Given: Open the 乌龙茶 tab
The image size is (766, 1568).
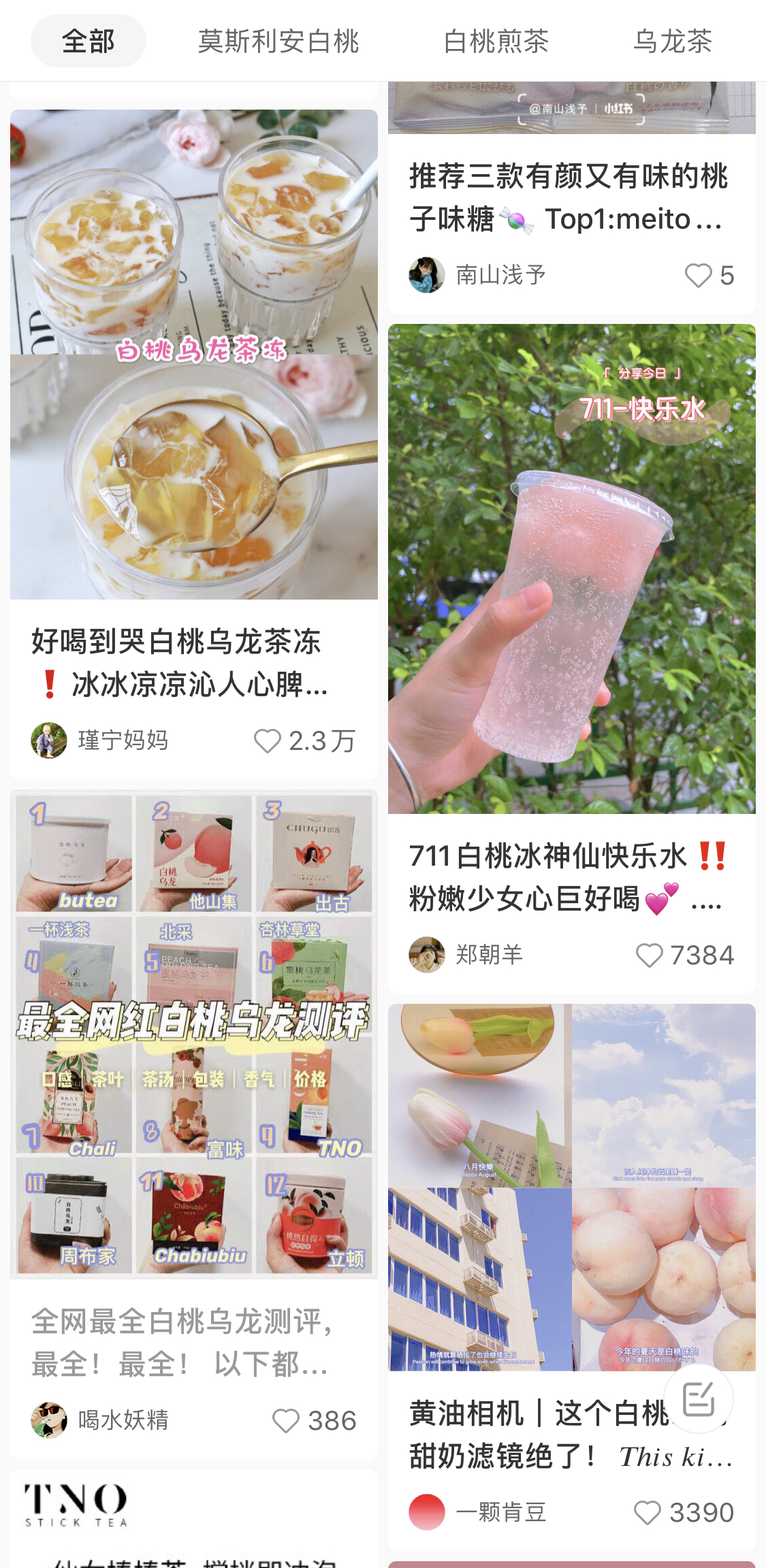Looking at the screenshot, I should 672,41.
